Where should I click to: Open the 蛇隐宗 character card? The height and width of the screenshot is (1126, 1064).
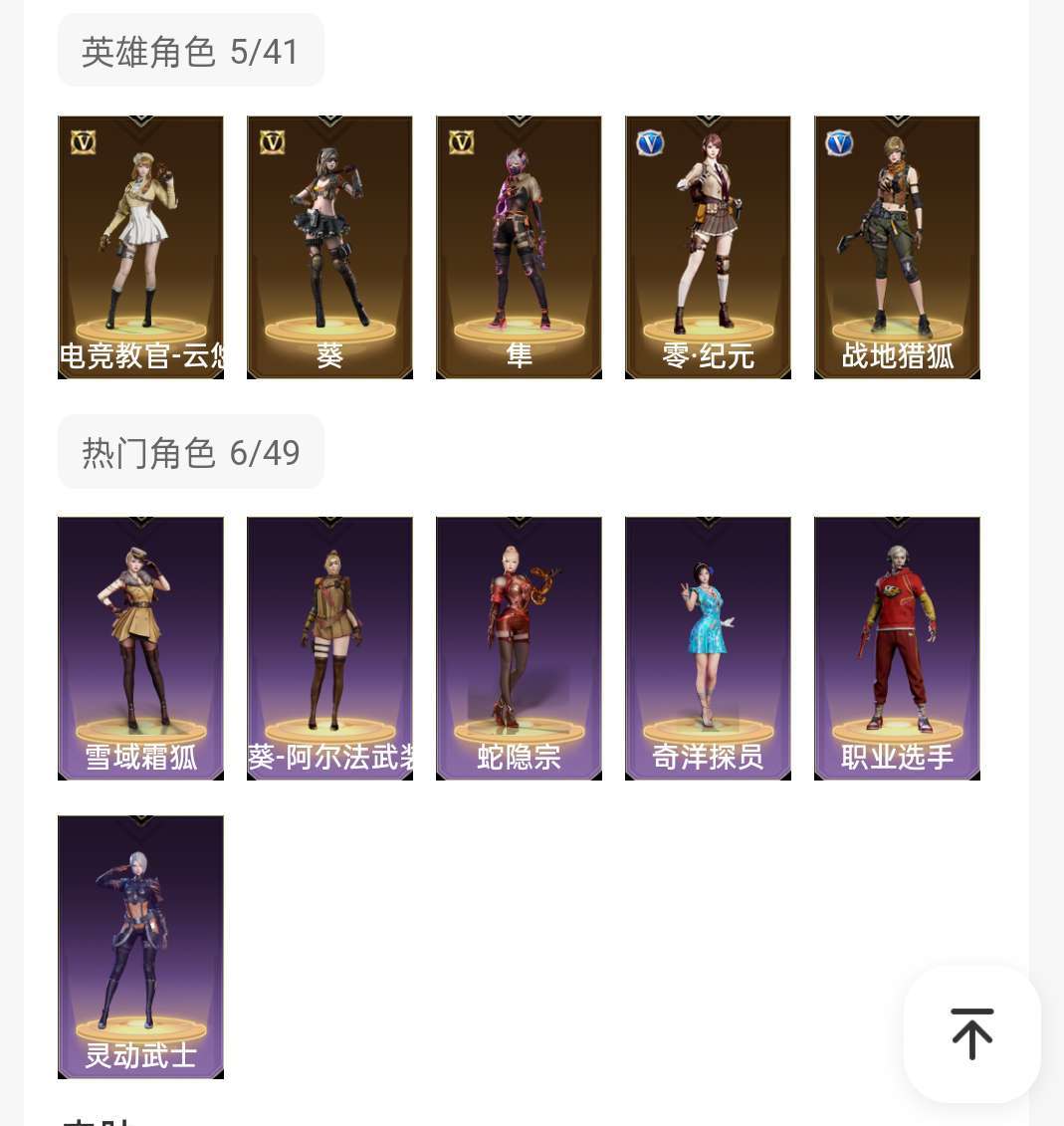[x=519, y=648]
